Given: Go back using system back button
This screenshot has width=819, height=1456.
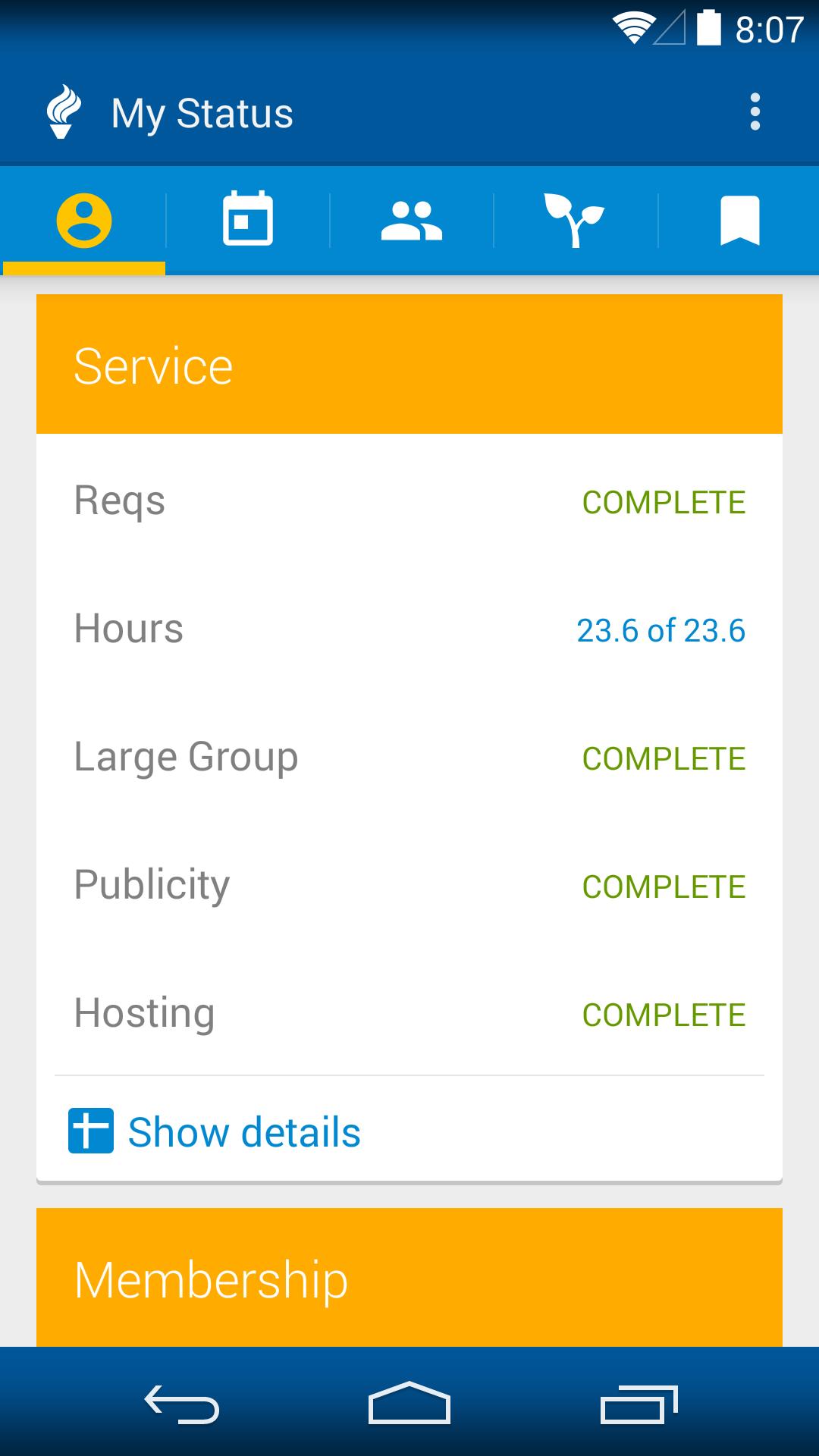Looking at the screenshot, I should pyautogui.click(x=182, y=1404).
